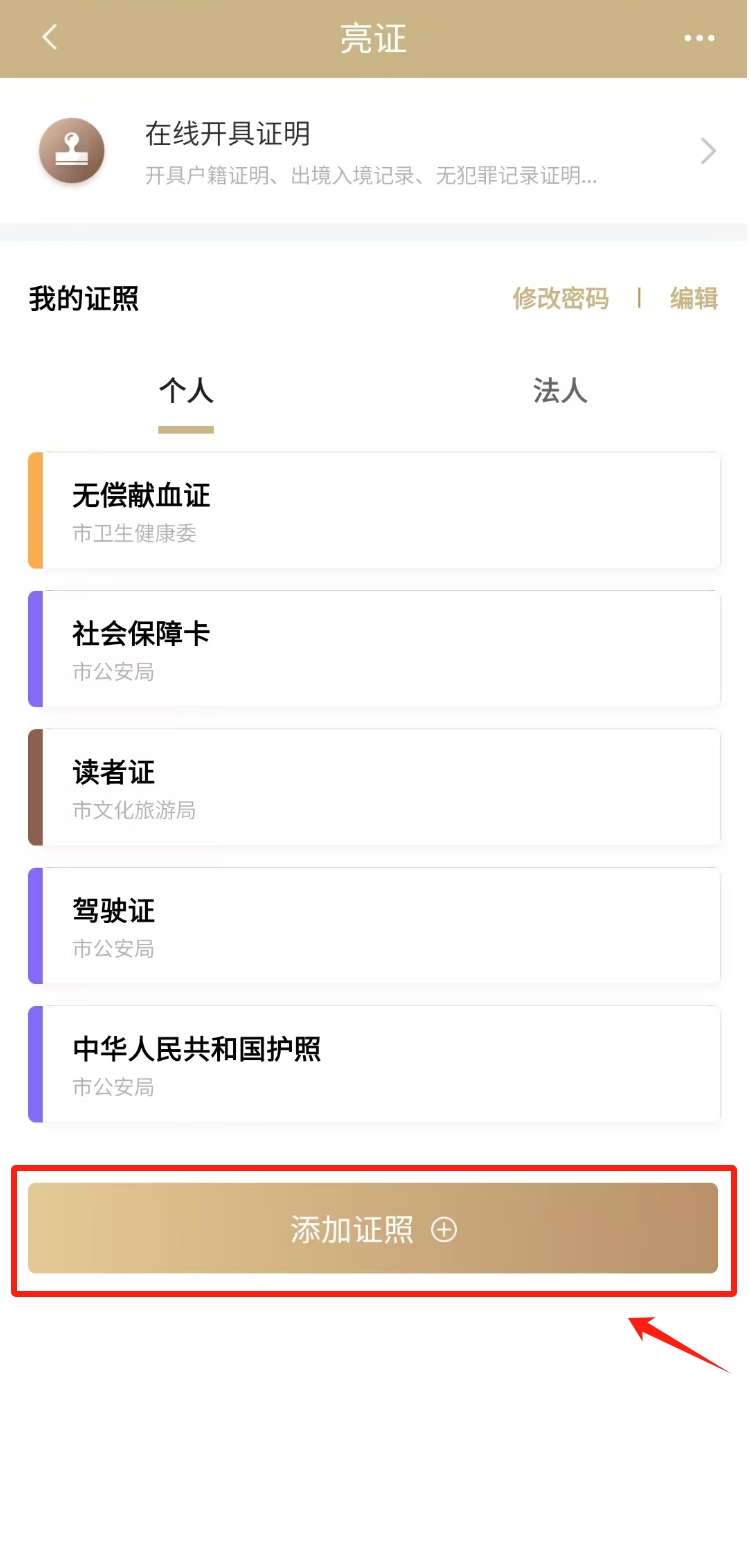Go back using the top-left arrow
The image size is (749, 1541).
(x=49, y=38)
